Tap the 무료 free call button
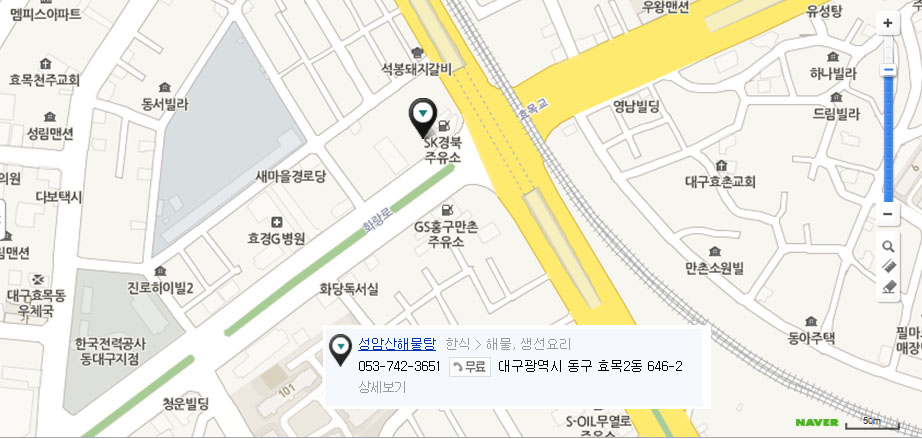The height and width of the screenshot is (439, 922). pyautogui.click(x=470, y=366)
